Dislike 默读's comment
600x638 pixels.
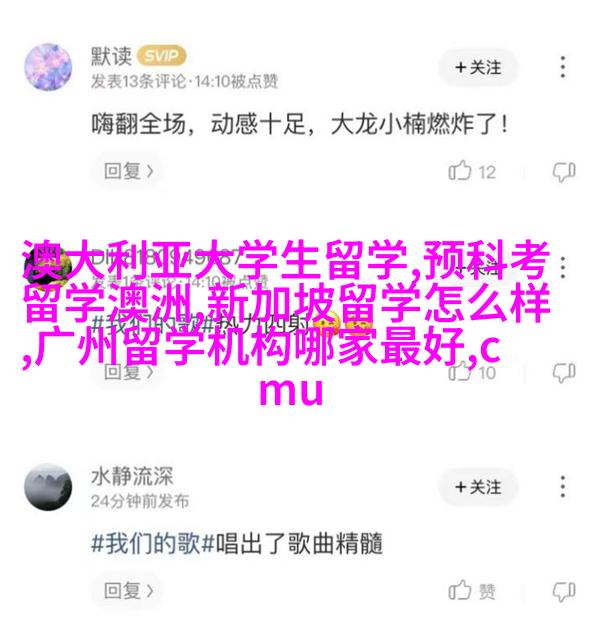tap(565, 171)
